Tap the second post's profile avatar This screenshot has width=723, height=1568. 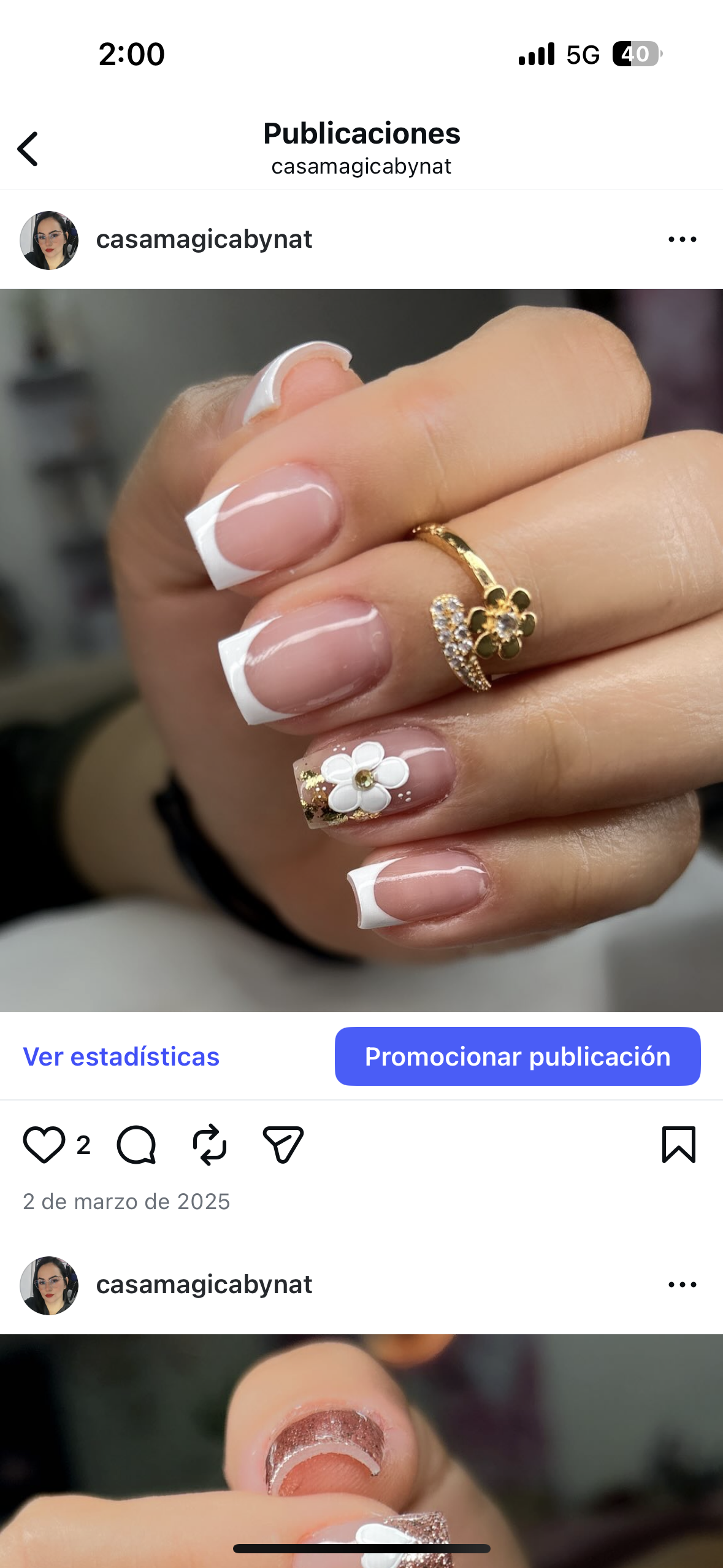[x=49, y=1285]
